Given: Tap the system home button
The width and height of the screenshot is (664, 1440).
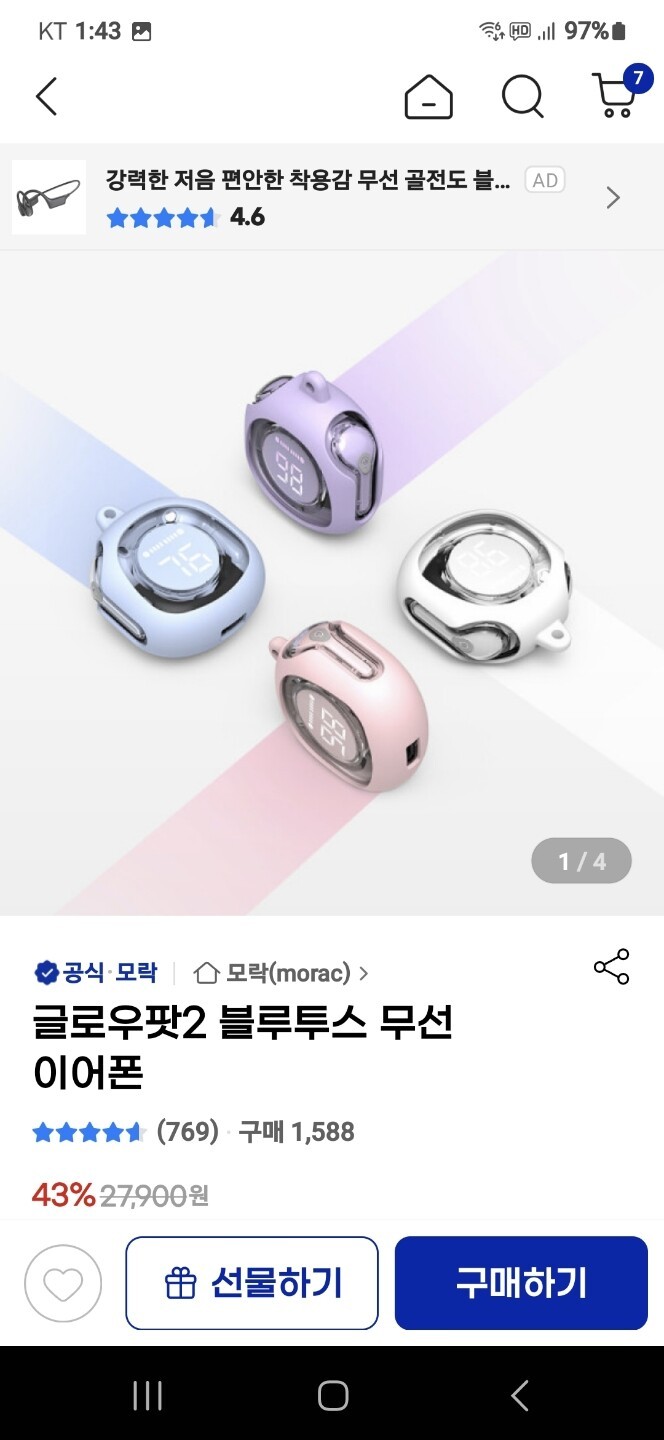Looking at the screenshot, I should pos(332,1396).
